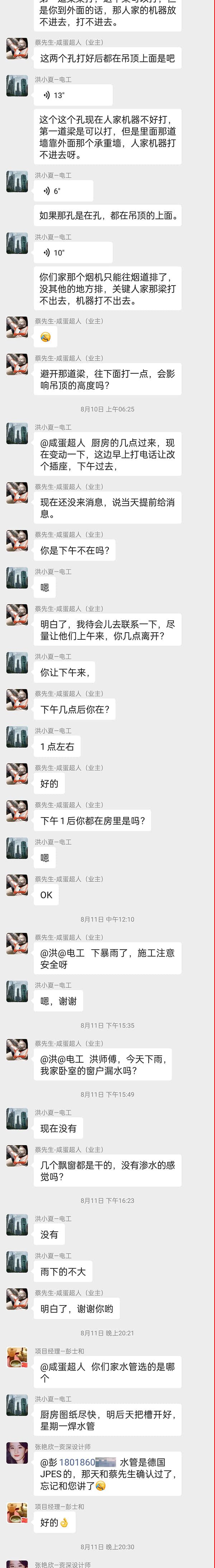The image size is (215, 1568).
Task: Play the 6-second voice message
Action: (x=63, y=190)
